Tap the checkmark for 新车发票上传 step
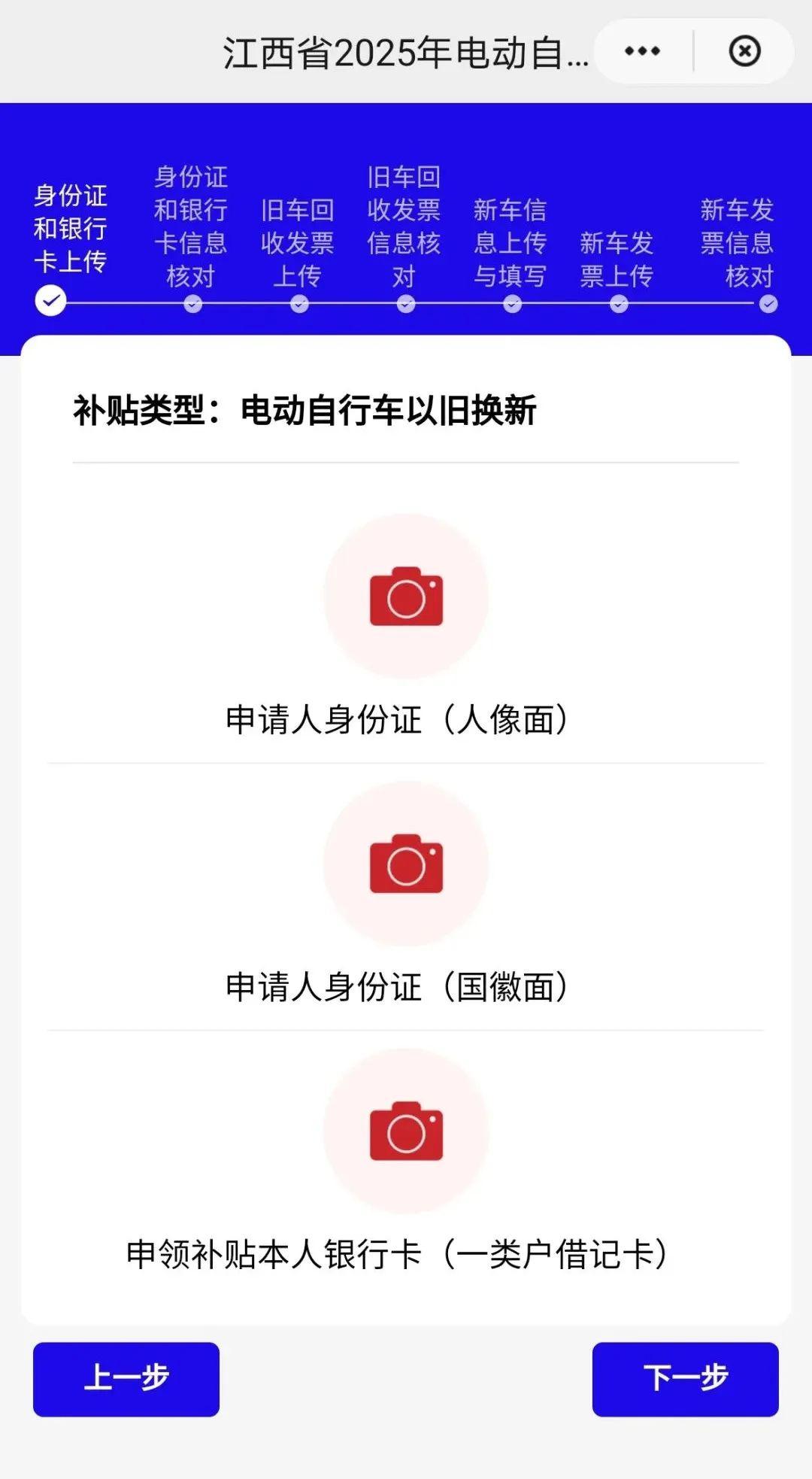 (620, 303)
